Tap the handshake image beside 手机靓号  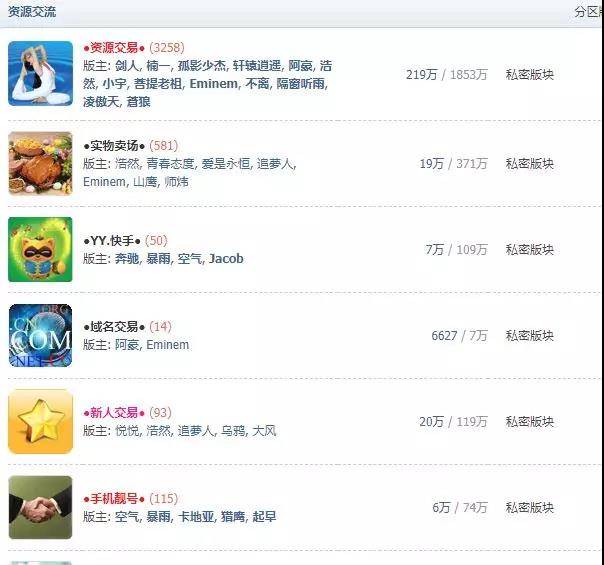40,508
